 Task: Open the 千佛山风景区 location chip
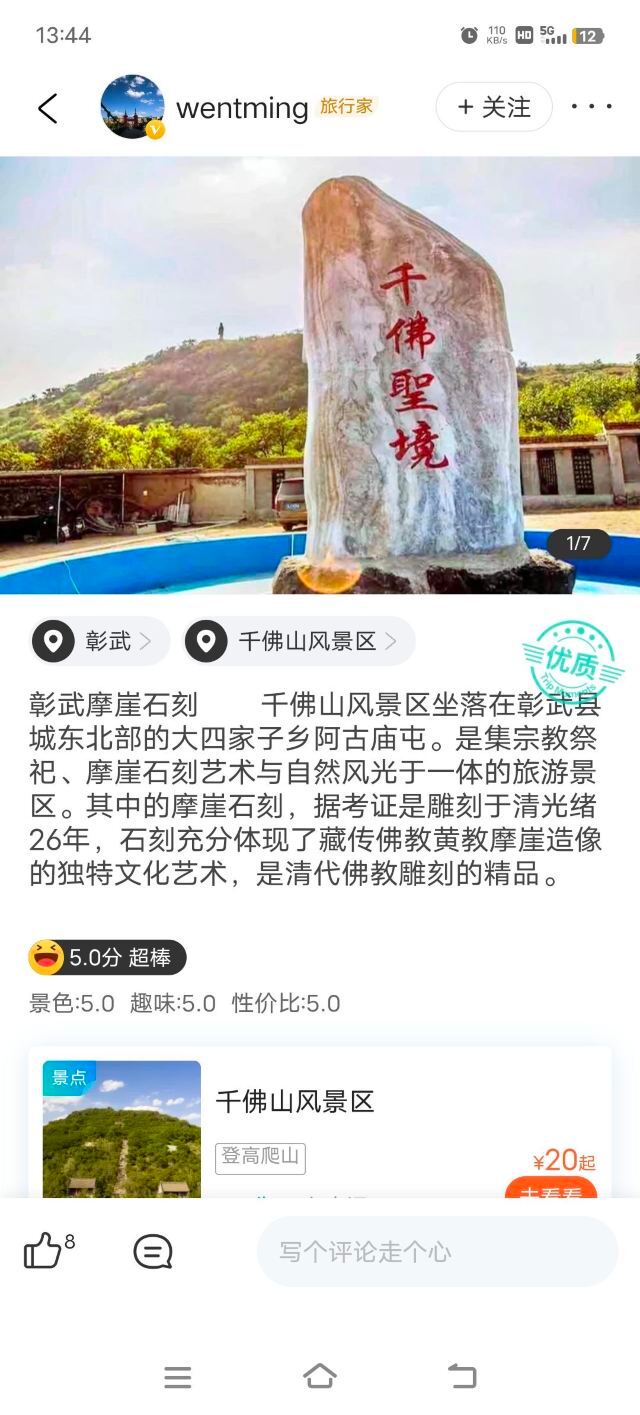298,641
